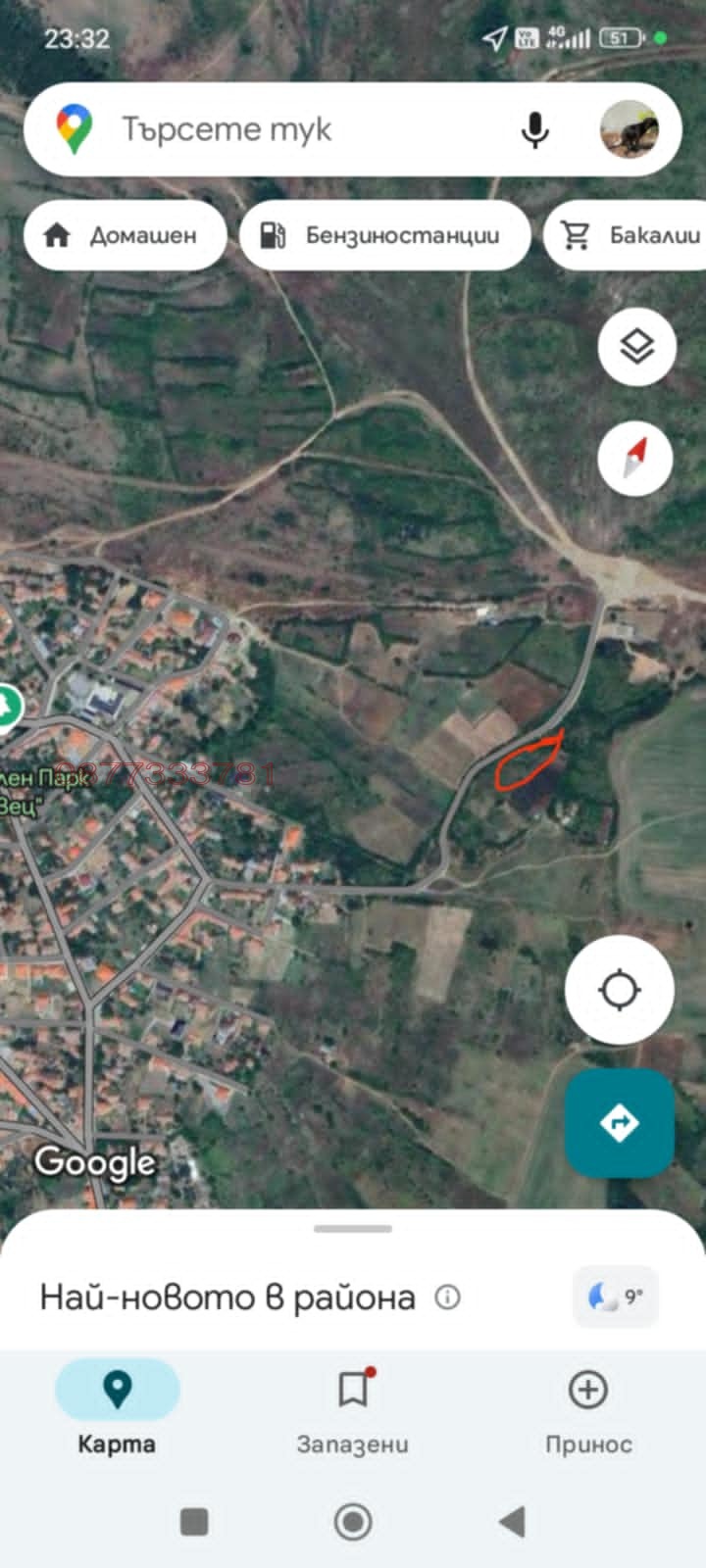Open the account profile picture
This screenshot has width=706, height=1568.
(629, 129)
